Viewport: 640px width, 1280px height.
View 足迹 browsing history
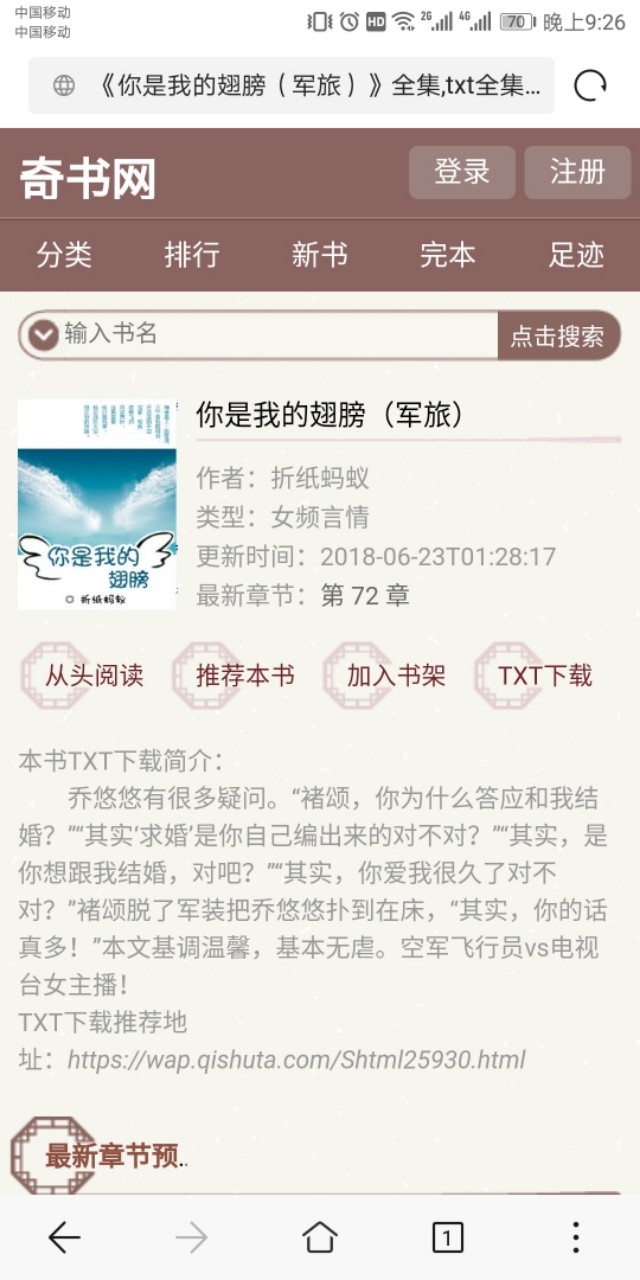coord(576,255)
